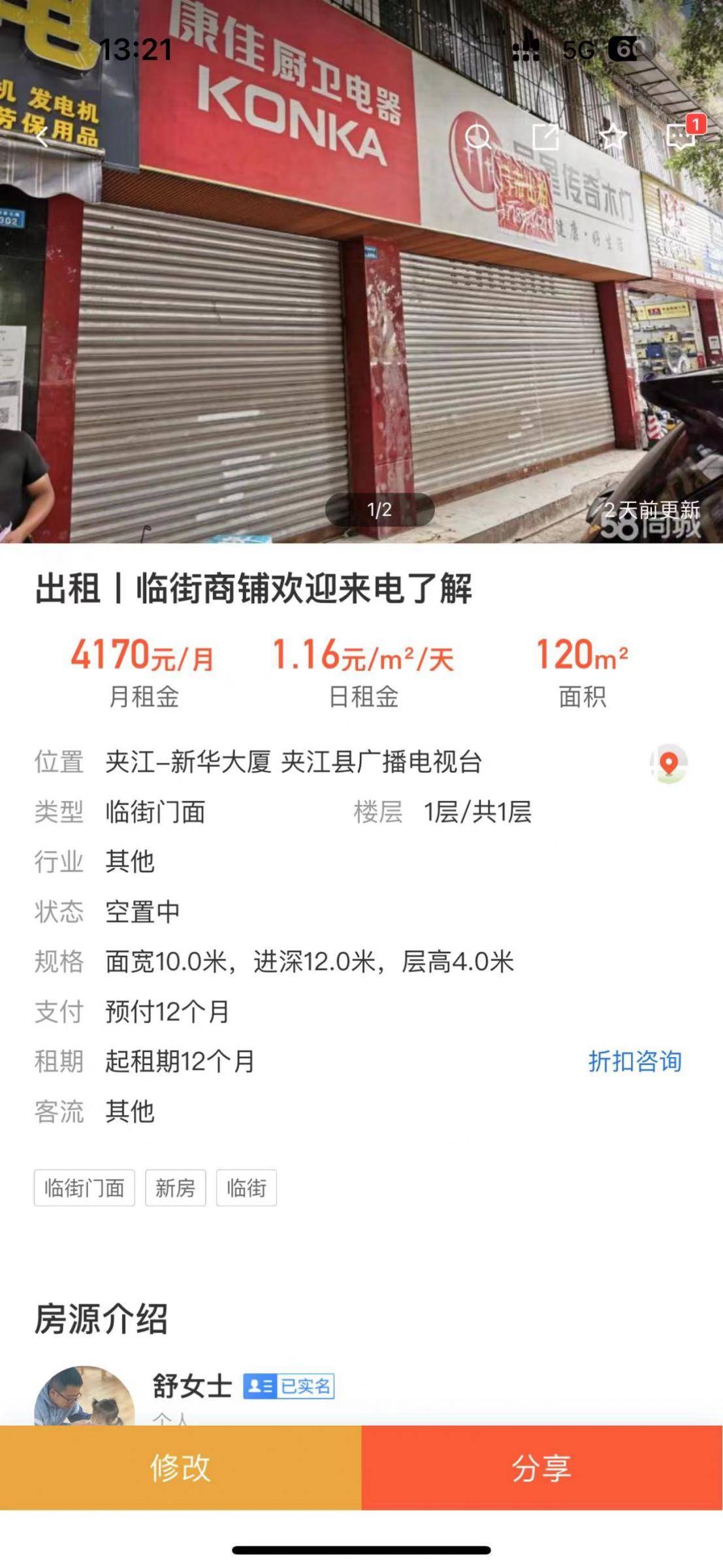This screenshot has height=1568, width=723.
Task: Tap the 分享 button
Action: point(541,1468)
